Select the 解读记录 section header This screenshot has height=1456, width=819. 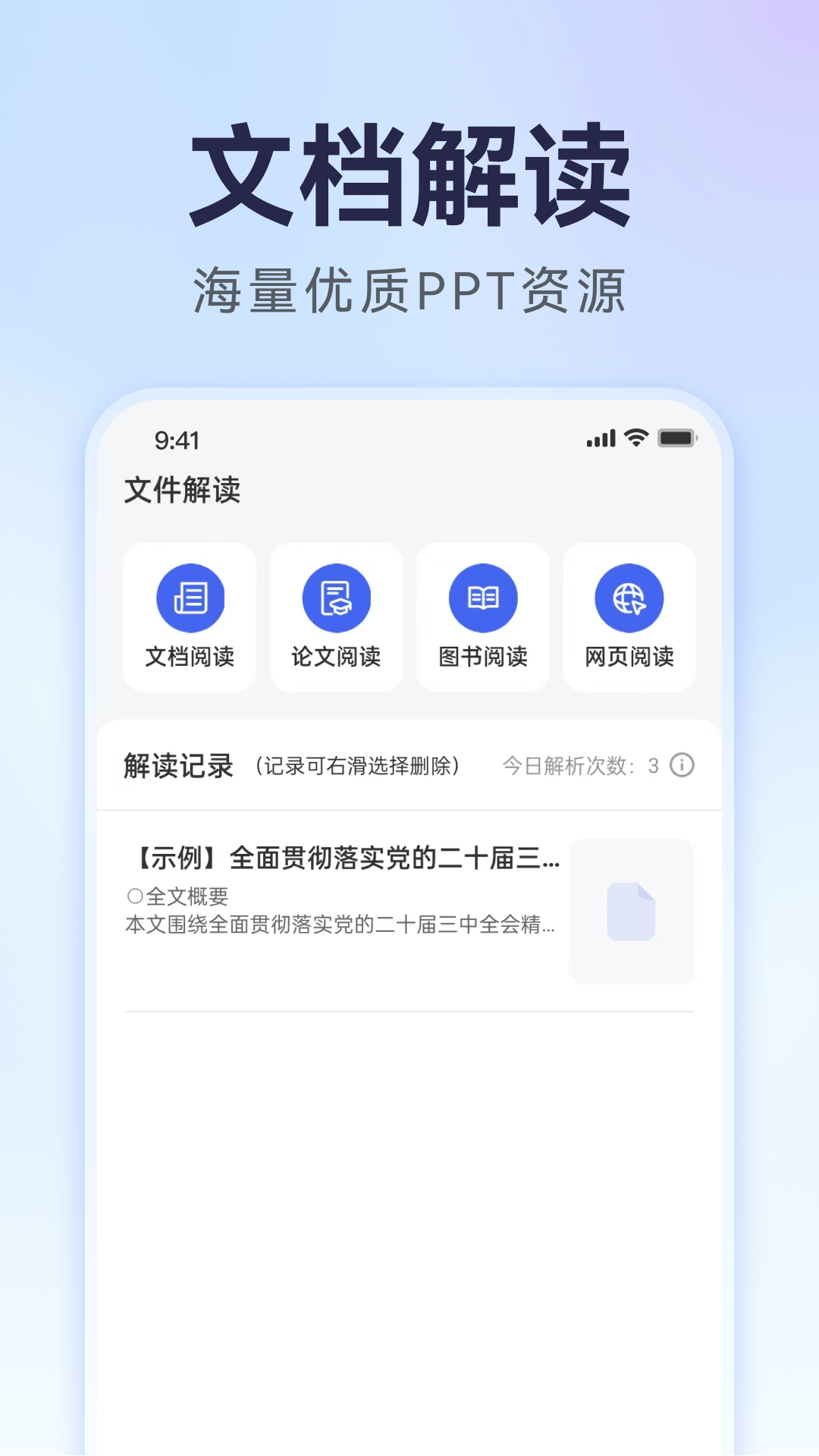tap(177, 764)
